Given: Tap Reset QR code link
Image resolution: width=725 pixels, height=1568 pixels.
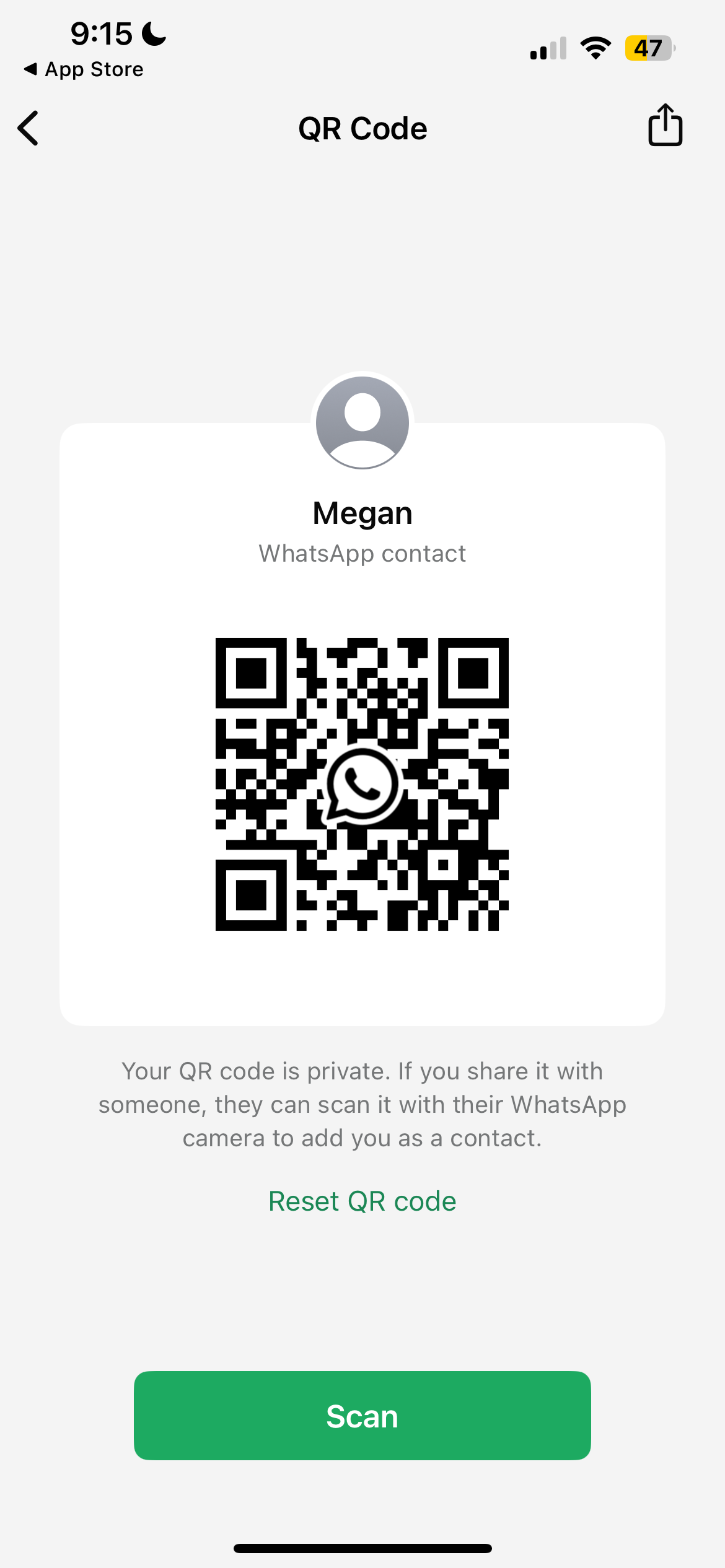Looking at the screenshot, I should [362, 1201].
